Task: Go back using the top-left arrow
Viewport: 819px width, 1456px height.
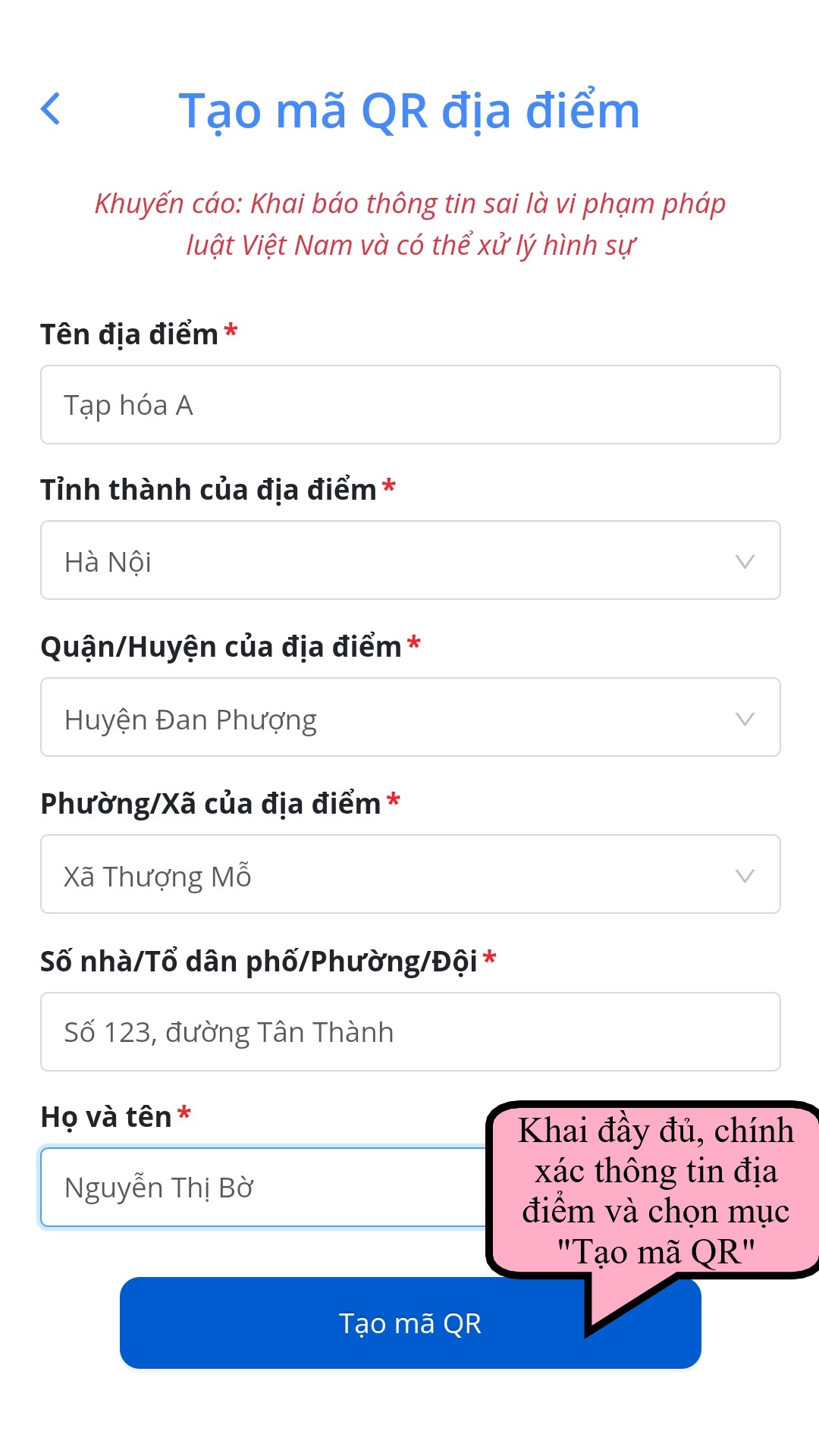Action: coord(51,109)
